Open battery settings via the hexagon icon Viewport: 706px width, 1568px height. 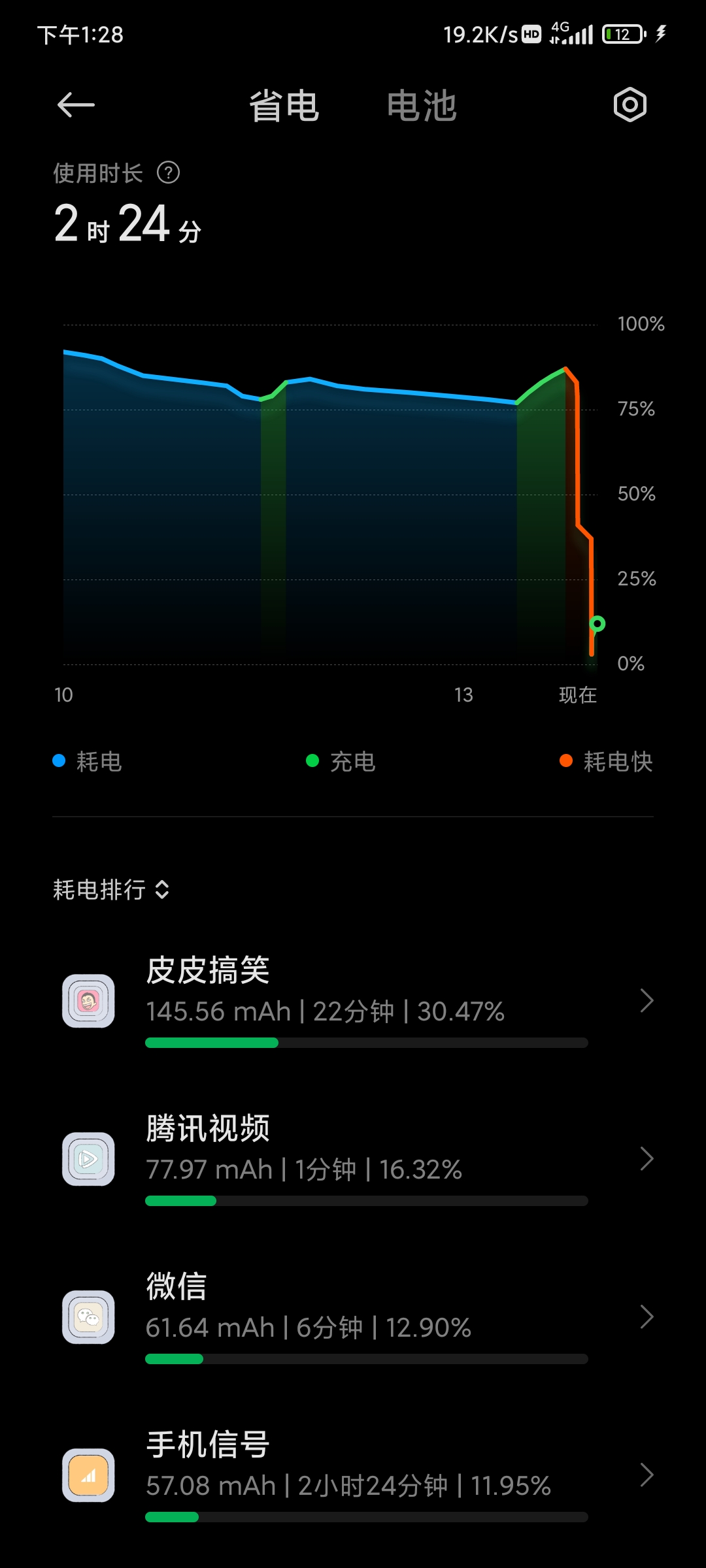630,105
